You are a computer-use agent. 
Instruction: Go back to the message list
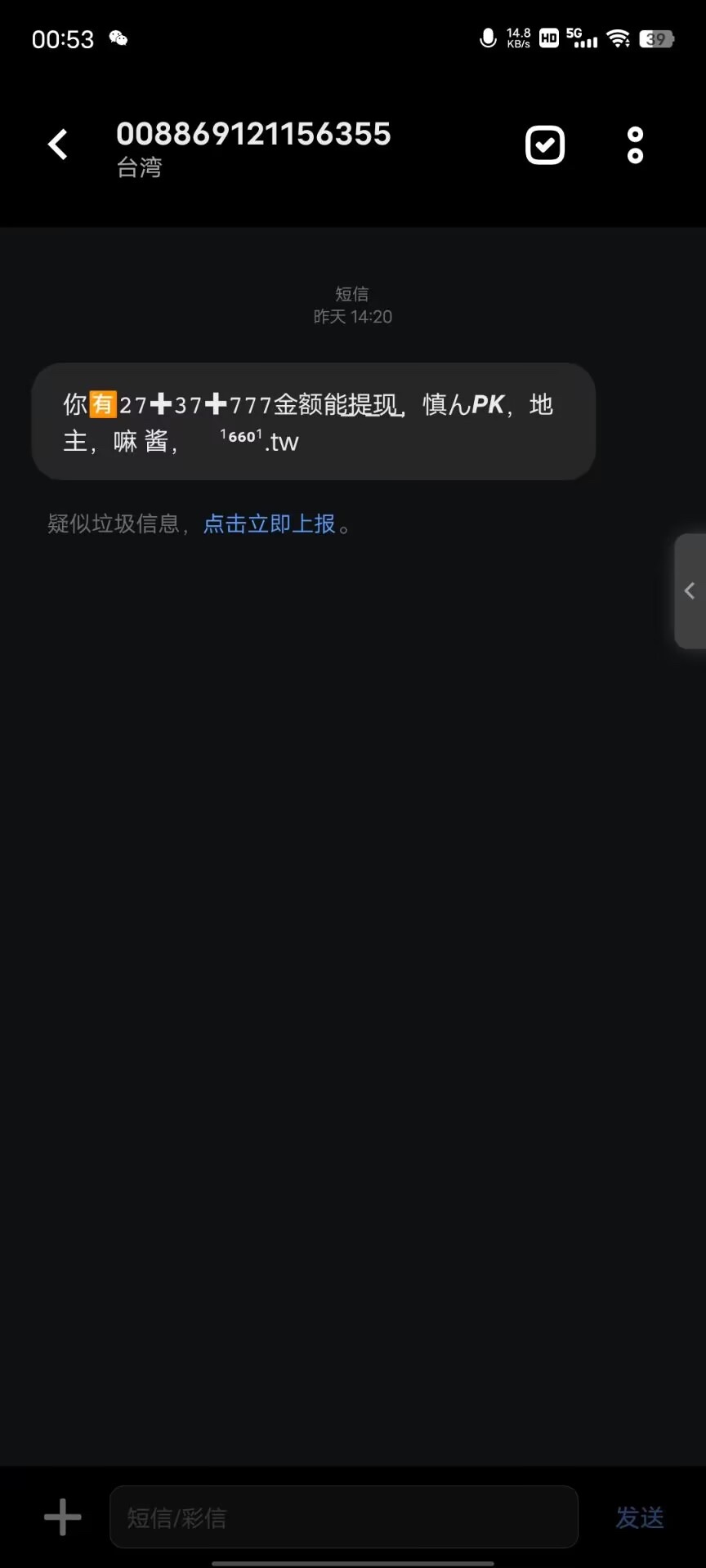pyautogui.click(x=58, y=145)
